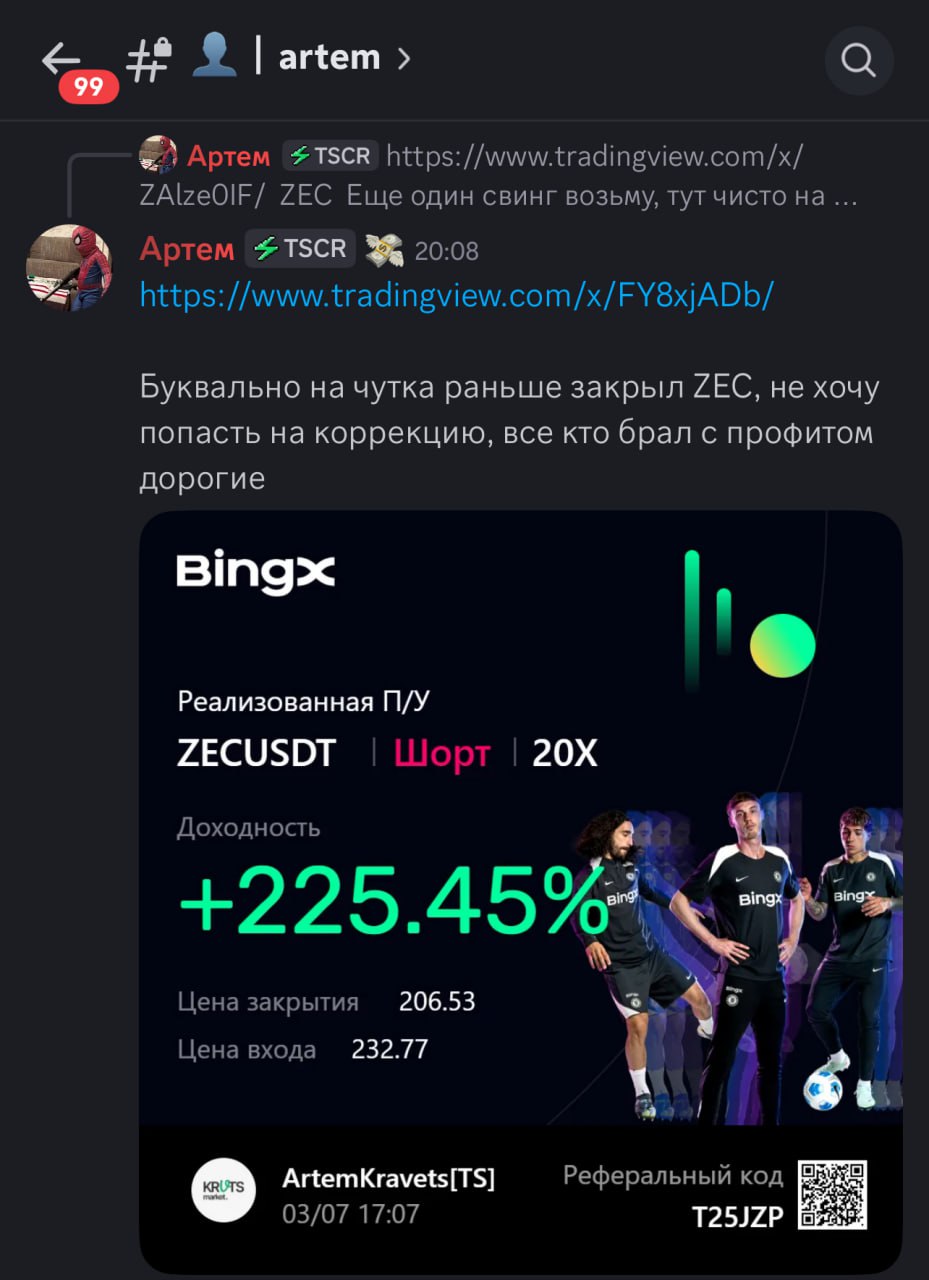Open the channel search
The width and height of the screenshot is (929, 1280).
tap(858, 61)
